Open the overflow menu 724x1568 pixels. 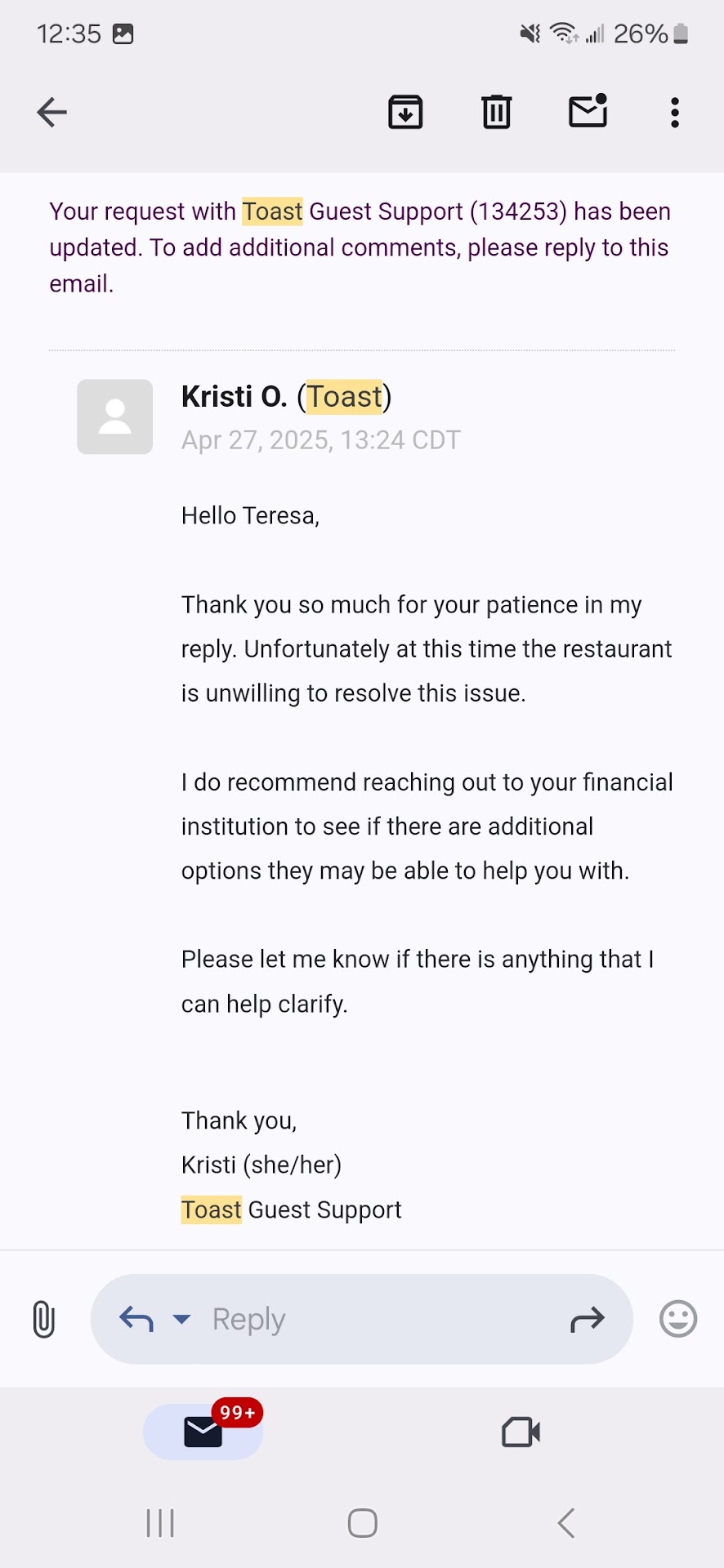(674, 113)
